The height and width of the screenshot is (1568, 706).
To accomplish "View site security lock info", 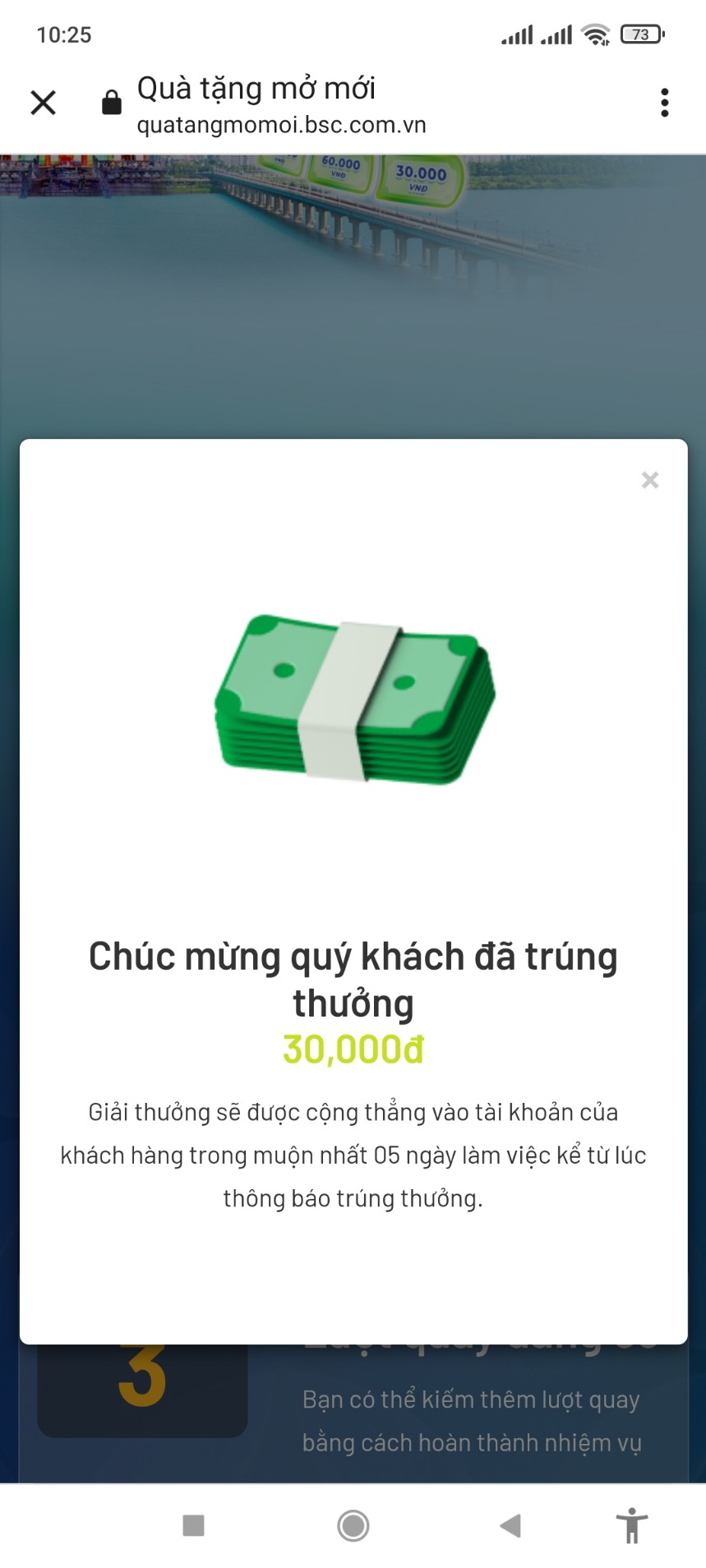I will pos(112,104).
